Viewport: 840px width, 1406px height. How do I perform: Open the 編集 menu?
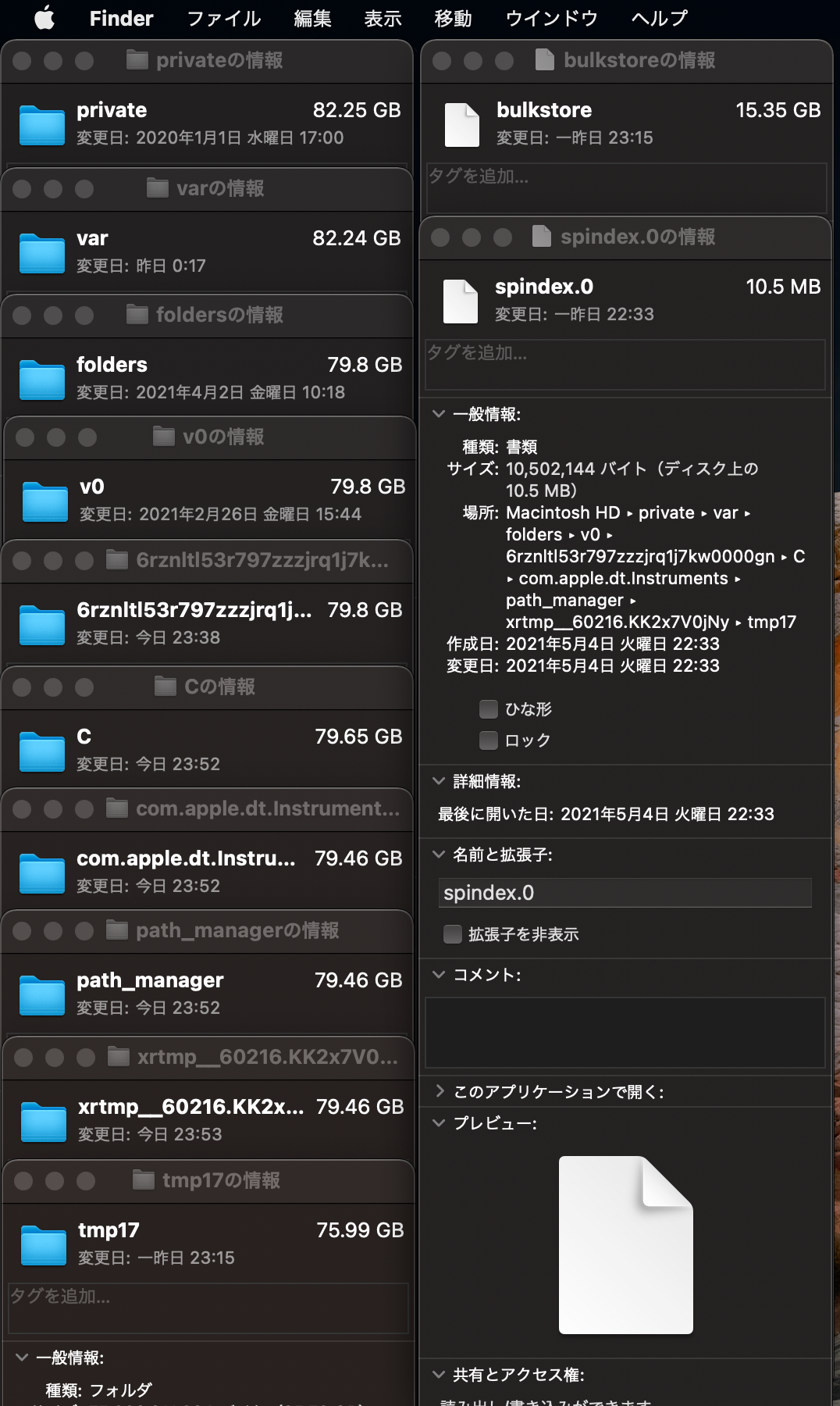(x=312, y=18)
